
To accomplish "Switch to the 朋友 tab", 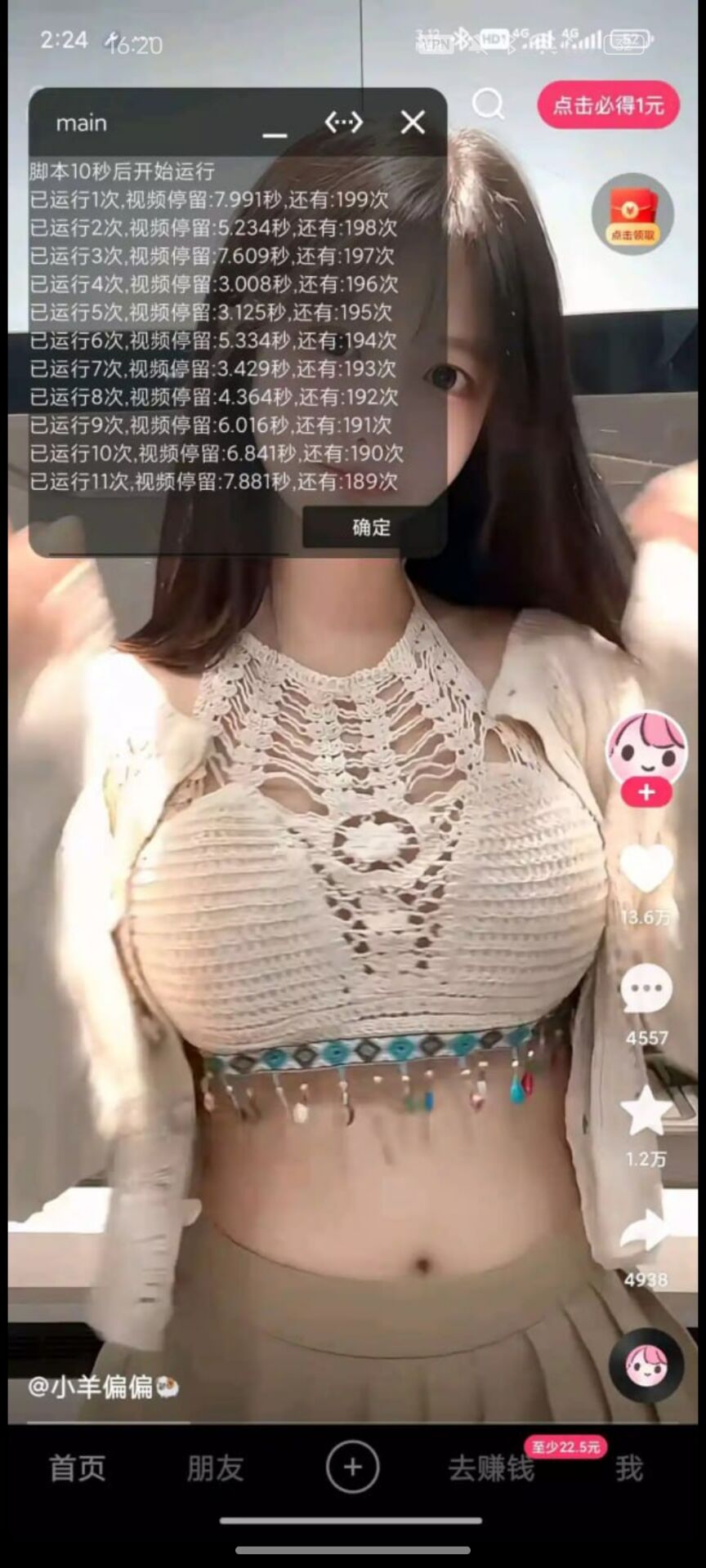I will click(215, 1468).
